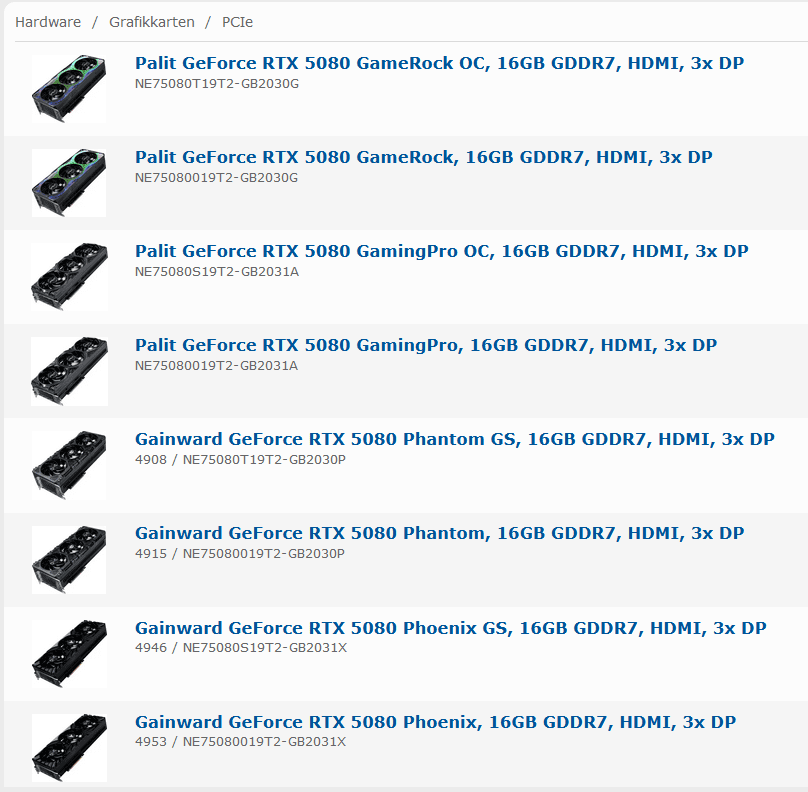Open Gainward RTX 5080 Phoenix GS listing
The height and width of the screenshot is (792, 808).
point(450,628)
